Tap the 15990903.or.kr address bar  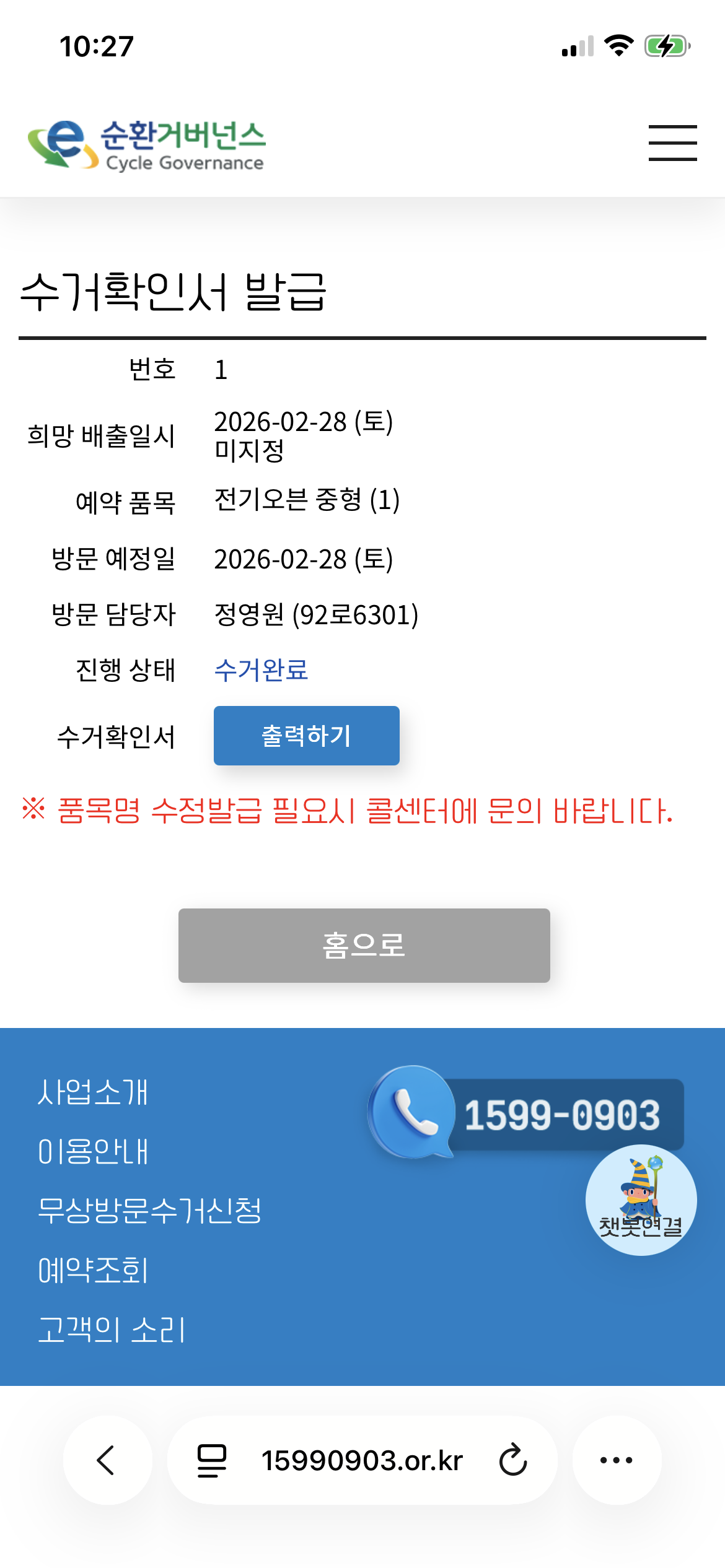[x=362, y=1460]
